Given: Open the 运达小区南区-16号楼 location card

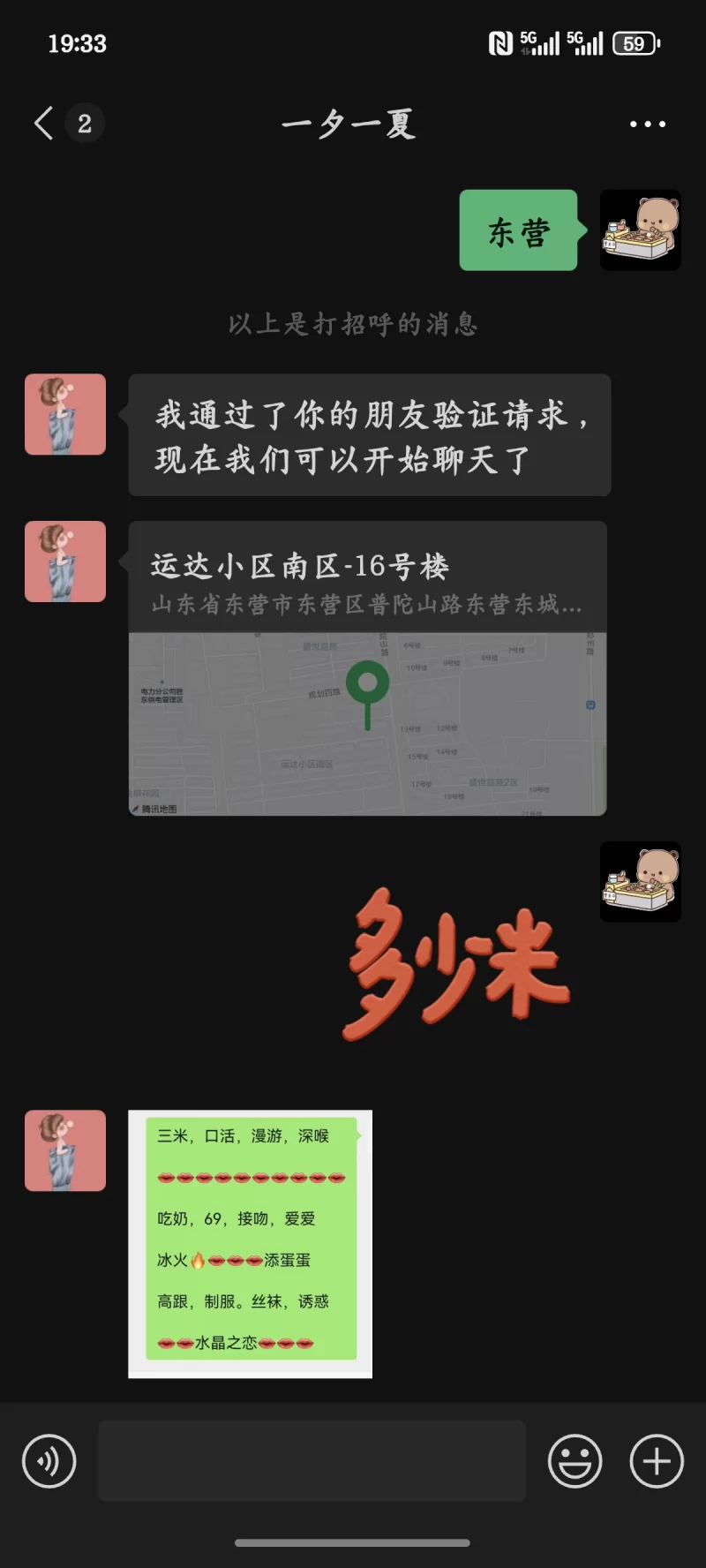Looking at the screenshot, I should [367, 667].
